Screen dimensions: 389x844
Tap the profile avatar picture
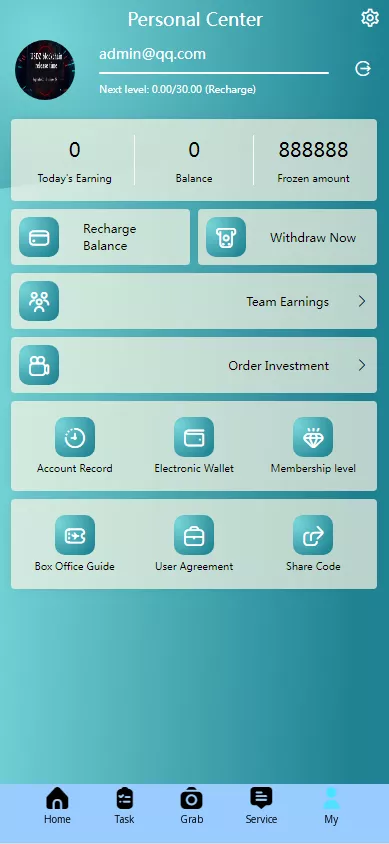pos(45,69)
